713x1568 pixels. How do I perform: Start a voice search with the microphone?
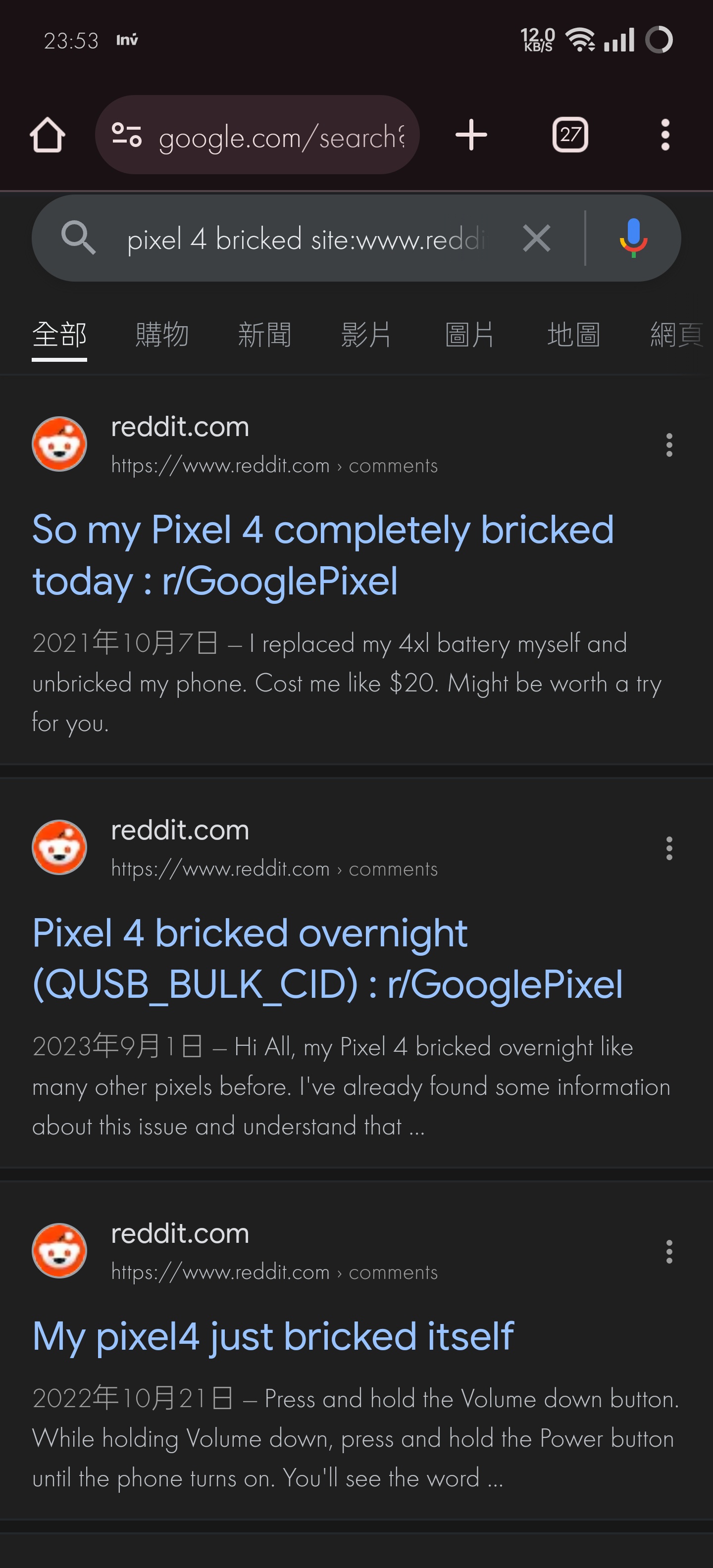(633, 238)
